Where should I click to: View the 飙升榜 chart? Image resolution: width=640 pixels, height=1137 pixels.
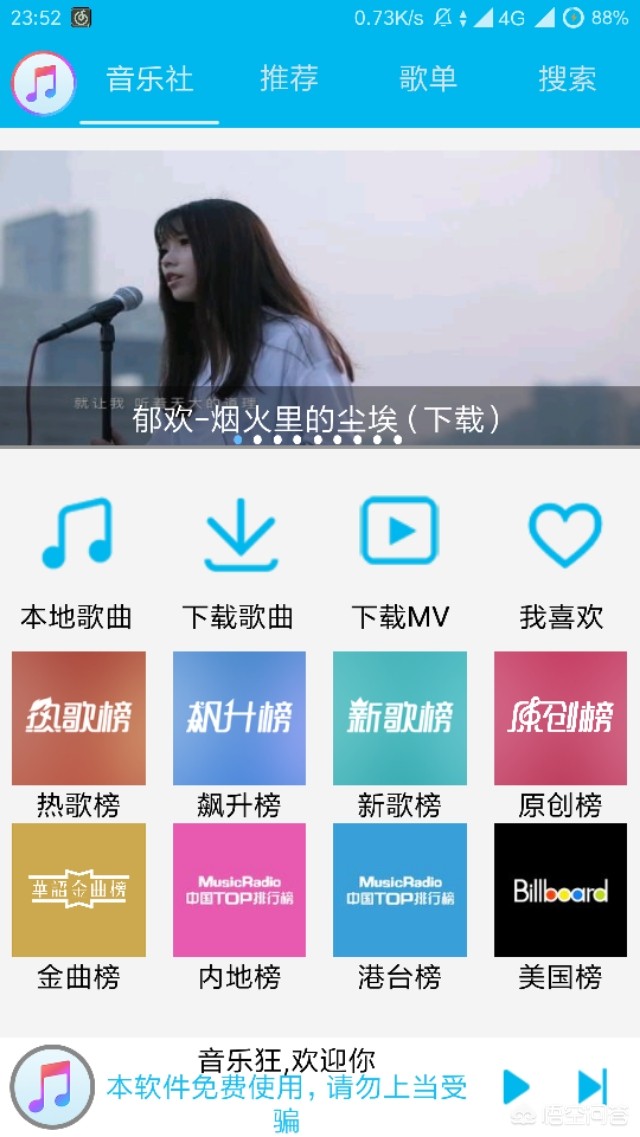(239, 718)
